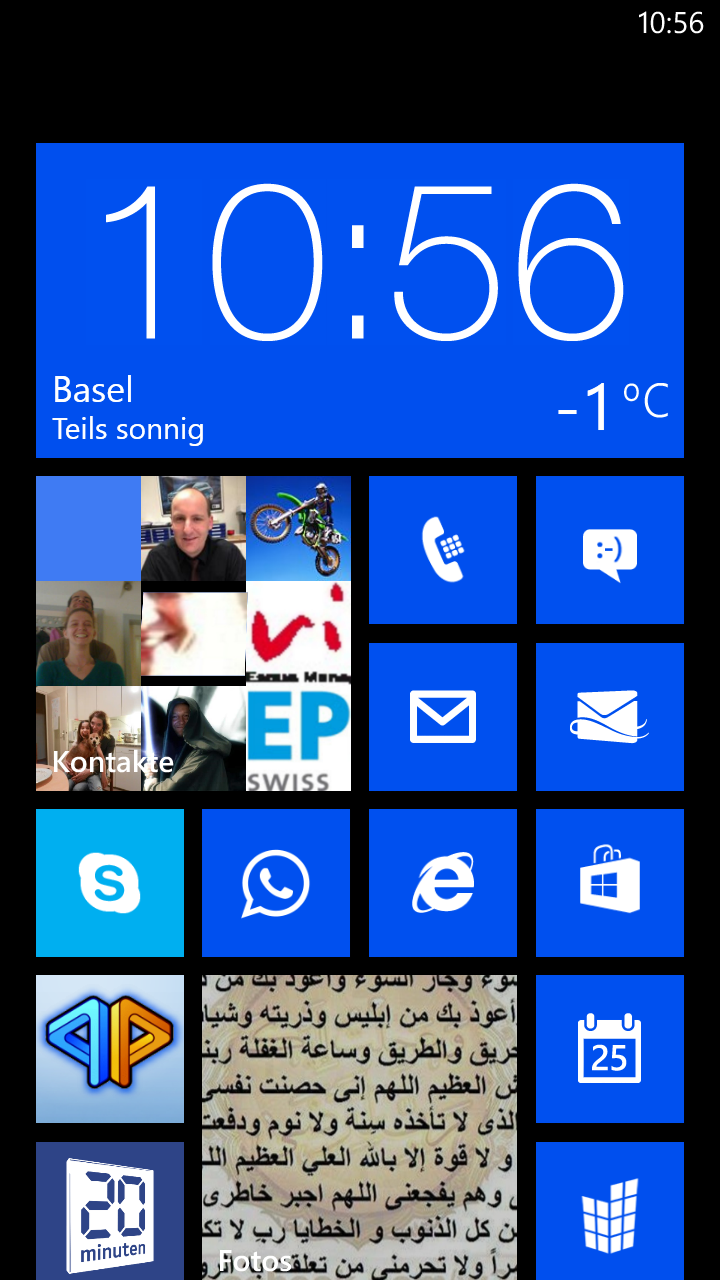Launch the Outlook mail tile

pyautogui.click(x=610, y=717)
